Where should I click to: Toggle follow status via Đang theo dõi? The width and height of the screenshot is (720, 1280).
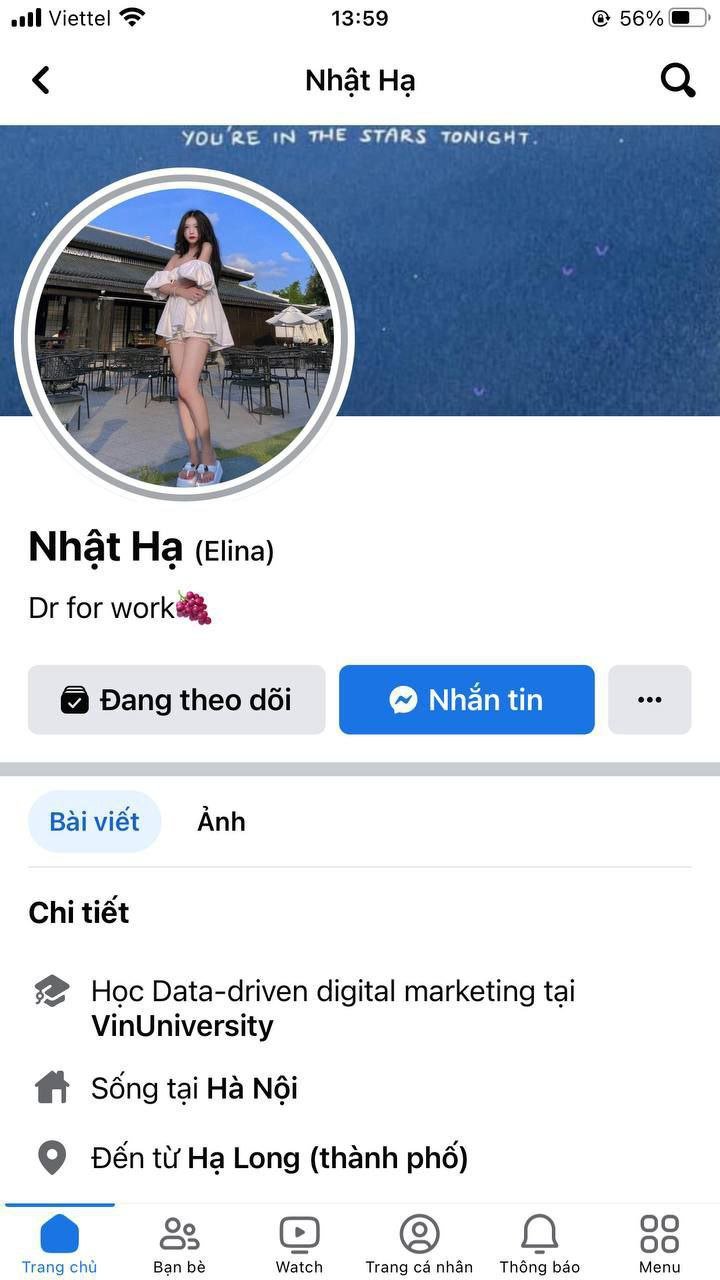(x=177, y=700)
